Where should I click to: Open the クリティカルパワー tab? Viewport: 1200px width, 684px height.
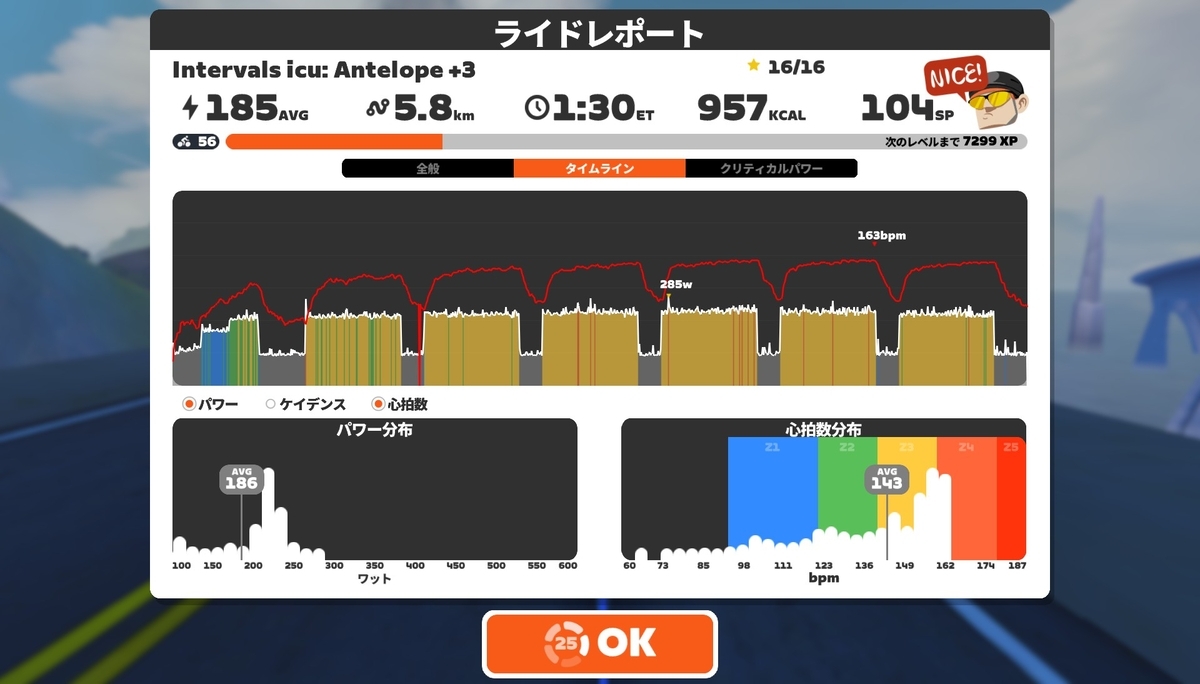[x=771, y=169]
